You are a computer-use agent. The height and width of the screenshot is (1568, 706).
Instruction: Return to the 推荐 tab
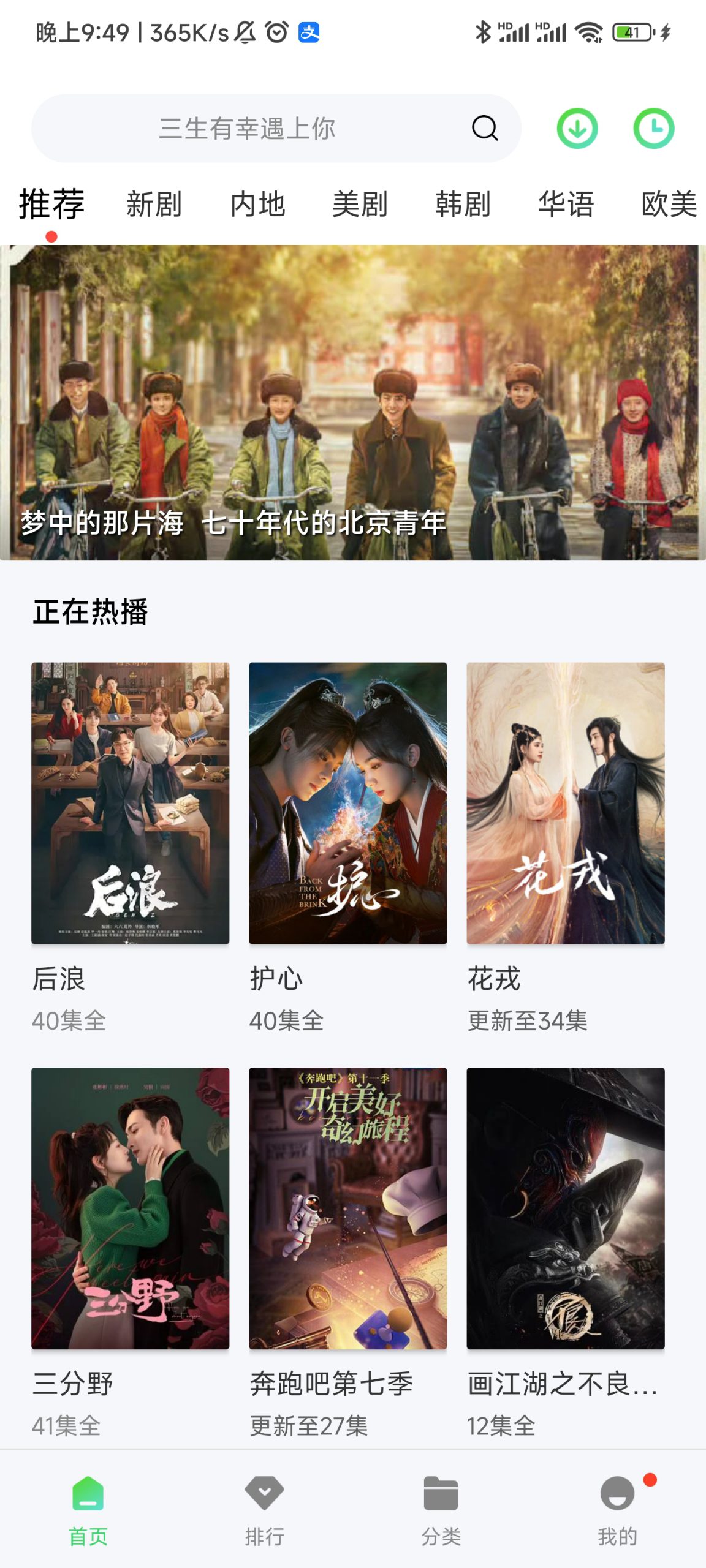[x=50, y=205]
